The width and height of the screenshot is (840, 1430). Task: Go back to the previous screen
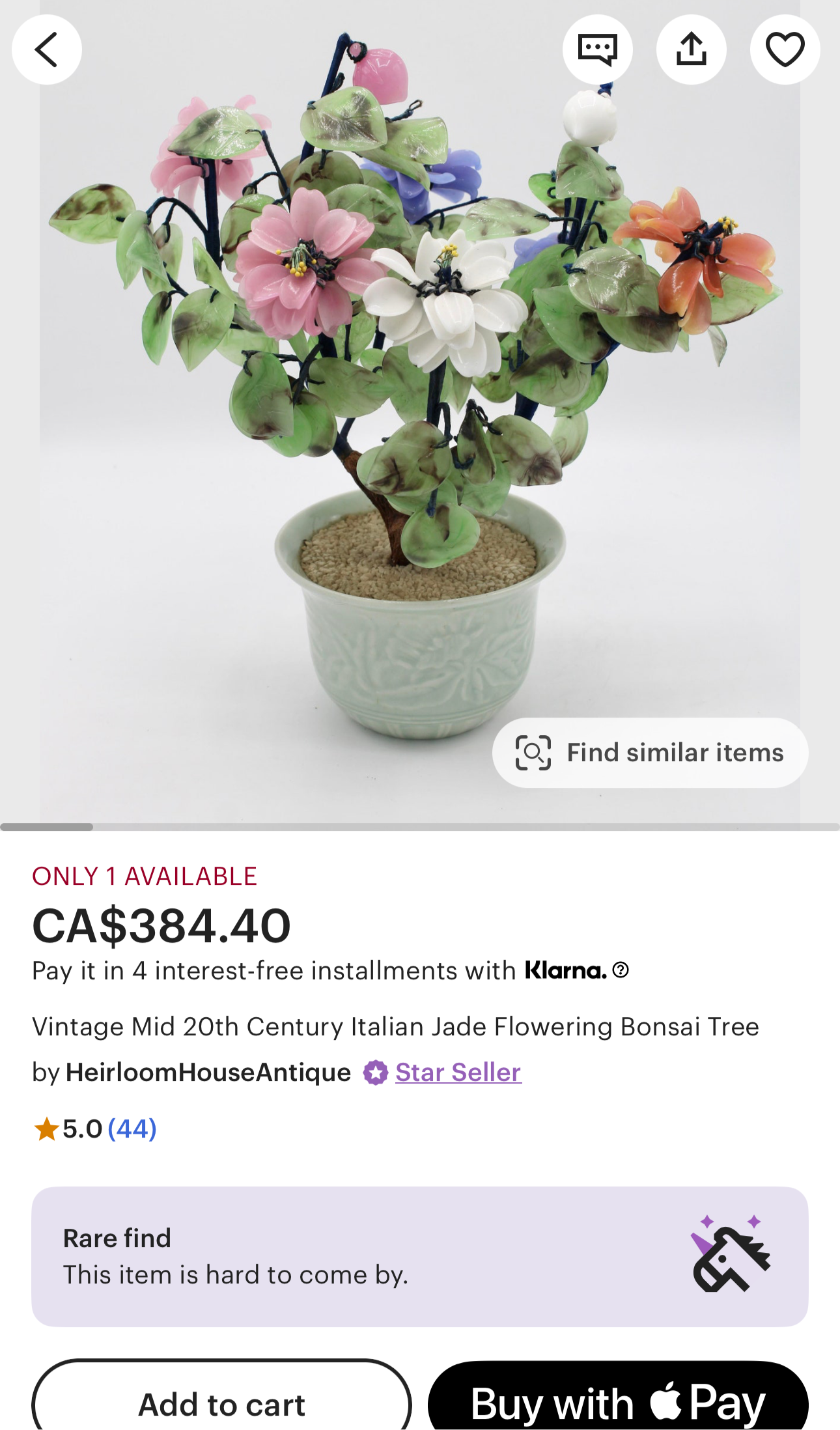47,49
